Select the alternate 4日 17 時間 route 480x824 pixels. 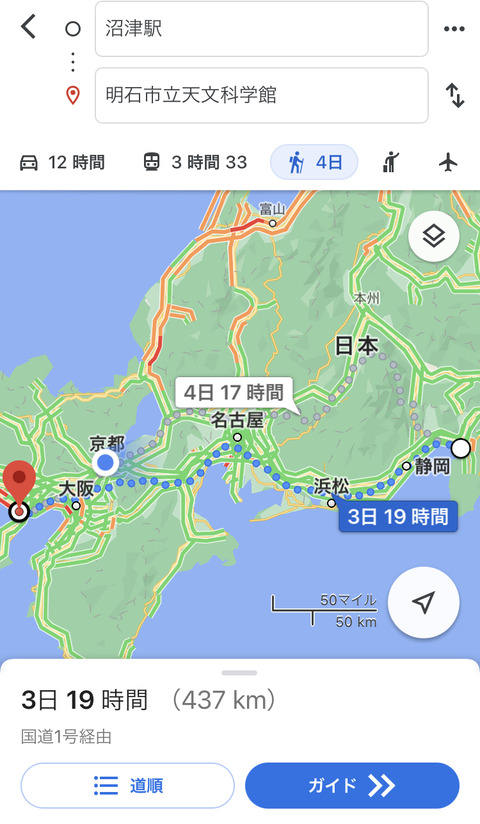tap(234, 393)
